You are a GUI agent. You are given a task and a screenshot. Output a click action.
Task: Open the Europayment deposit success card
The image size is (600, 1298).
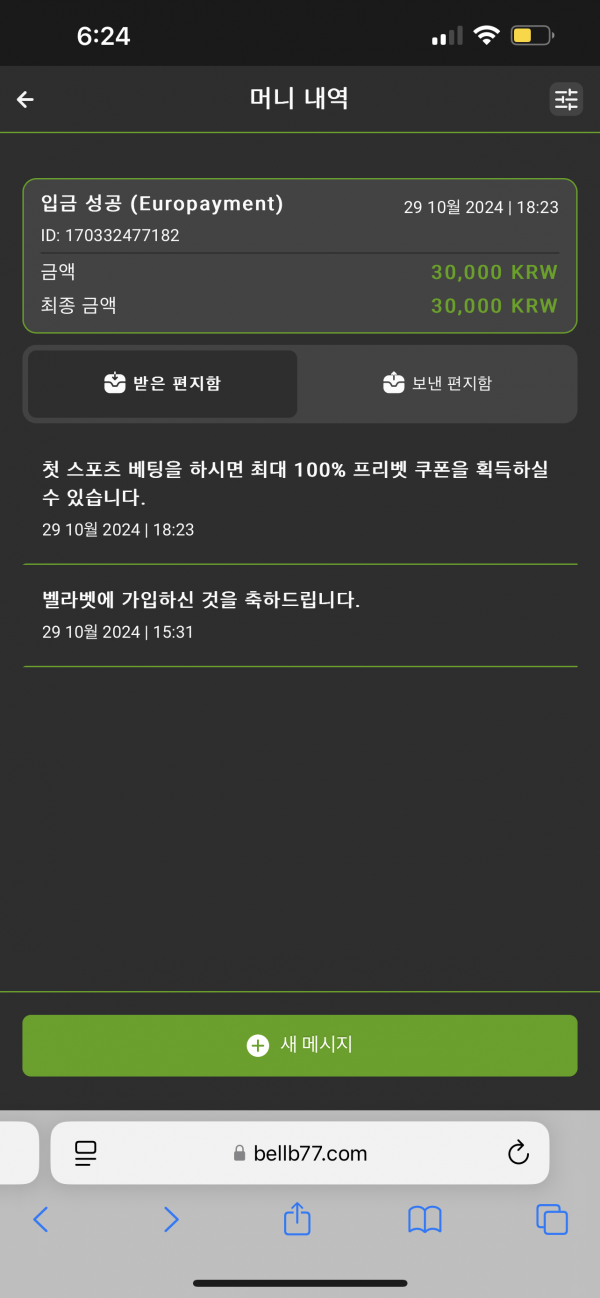click(x=300, y=255)
